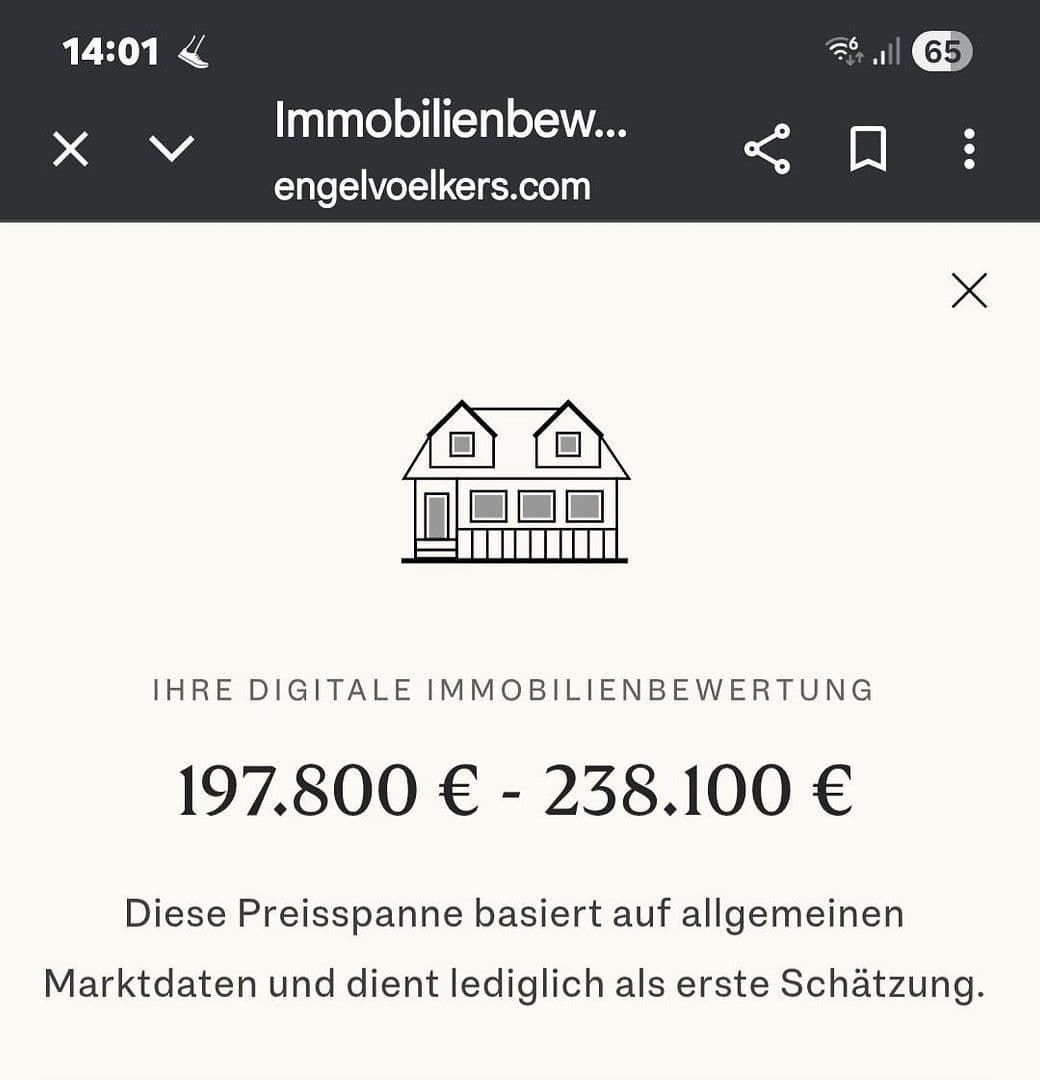Image resolution: width=1040 pixels, height=1080 pixels.
Task: Tap the mobile signal strength icon
Action: 888,48
